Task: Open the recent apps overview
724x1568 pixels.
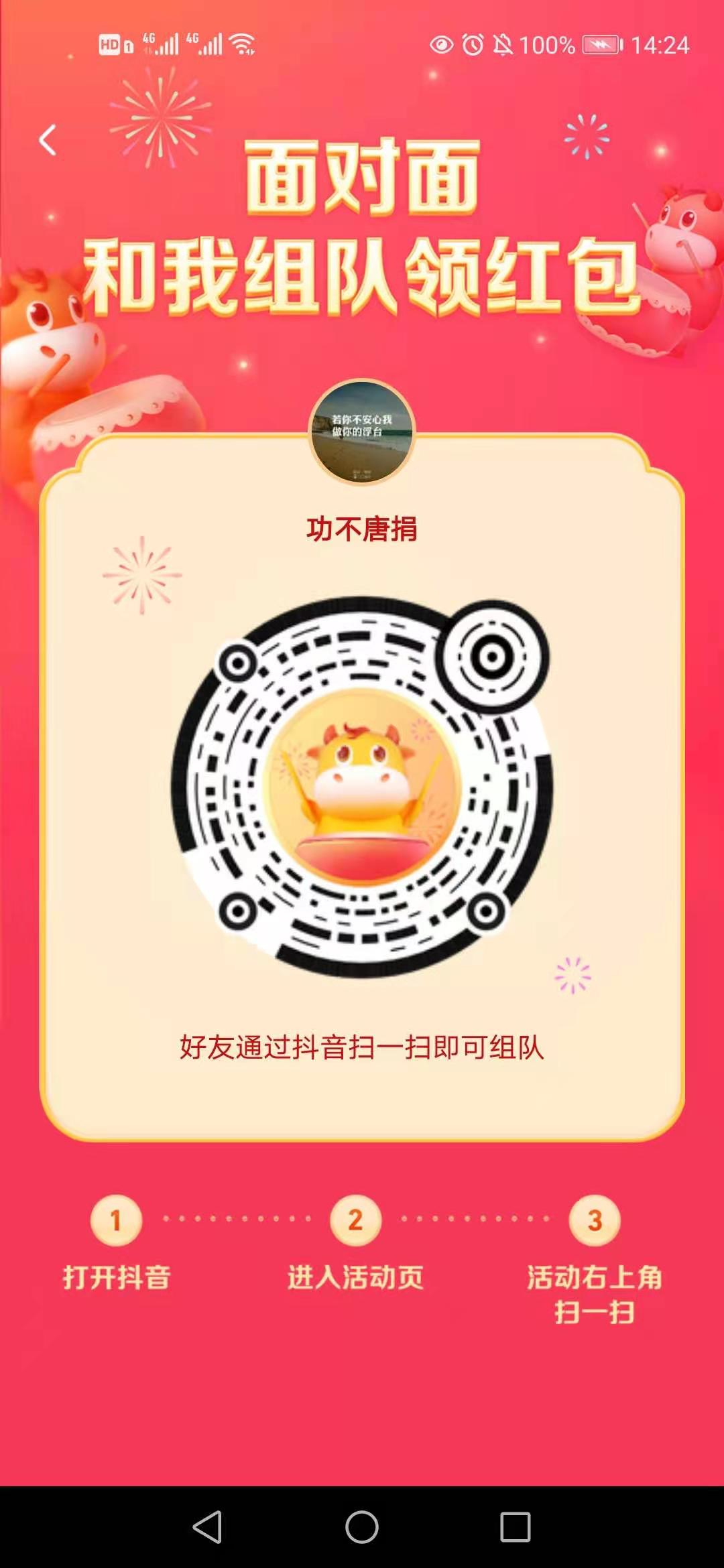Action: (x=515, y=1527)
